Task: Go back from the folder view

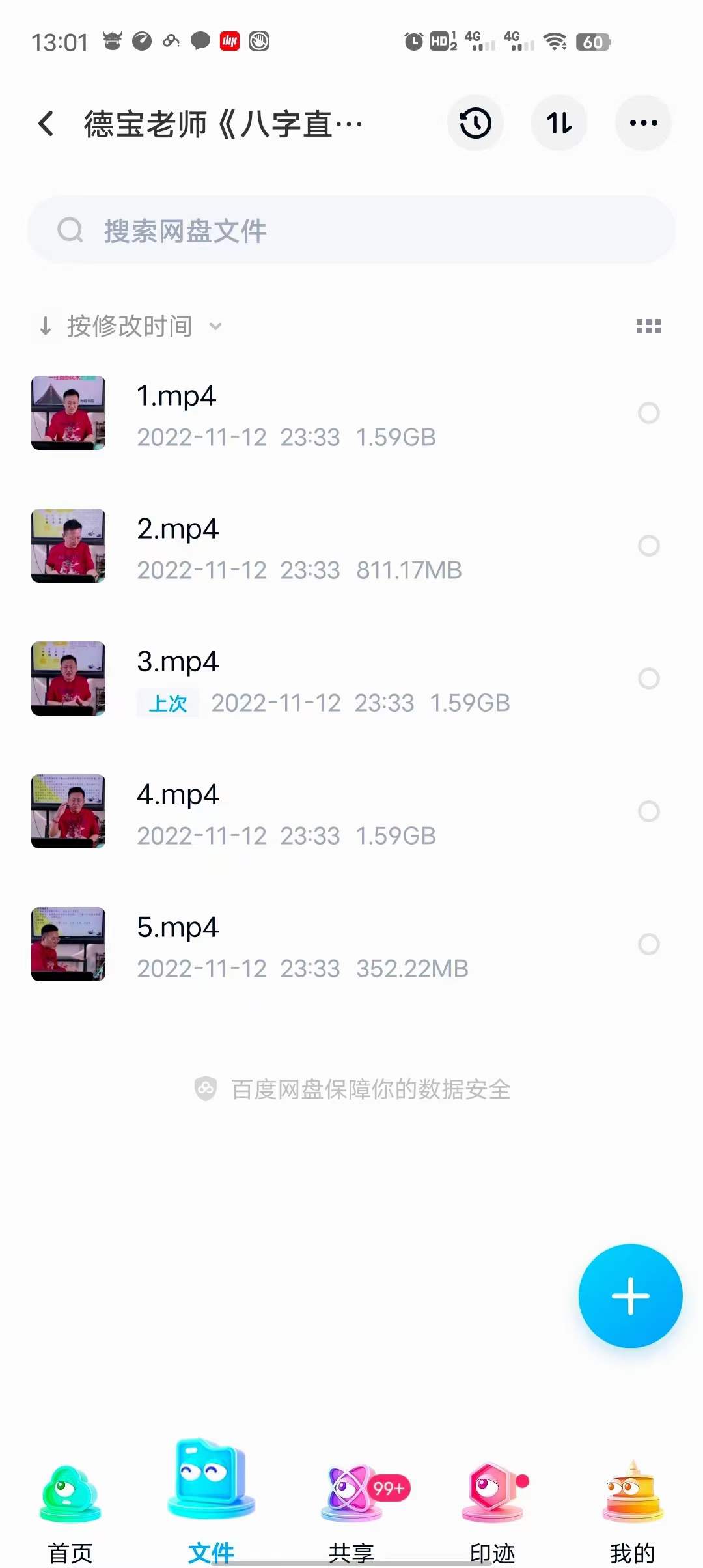Action: [46, 123]
